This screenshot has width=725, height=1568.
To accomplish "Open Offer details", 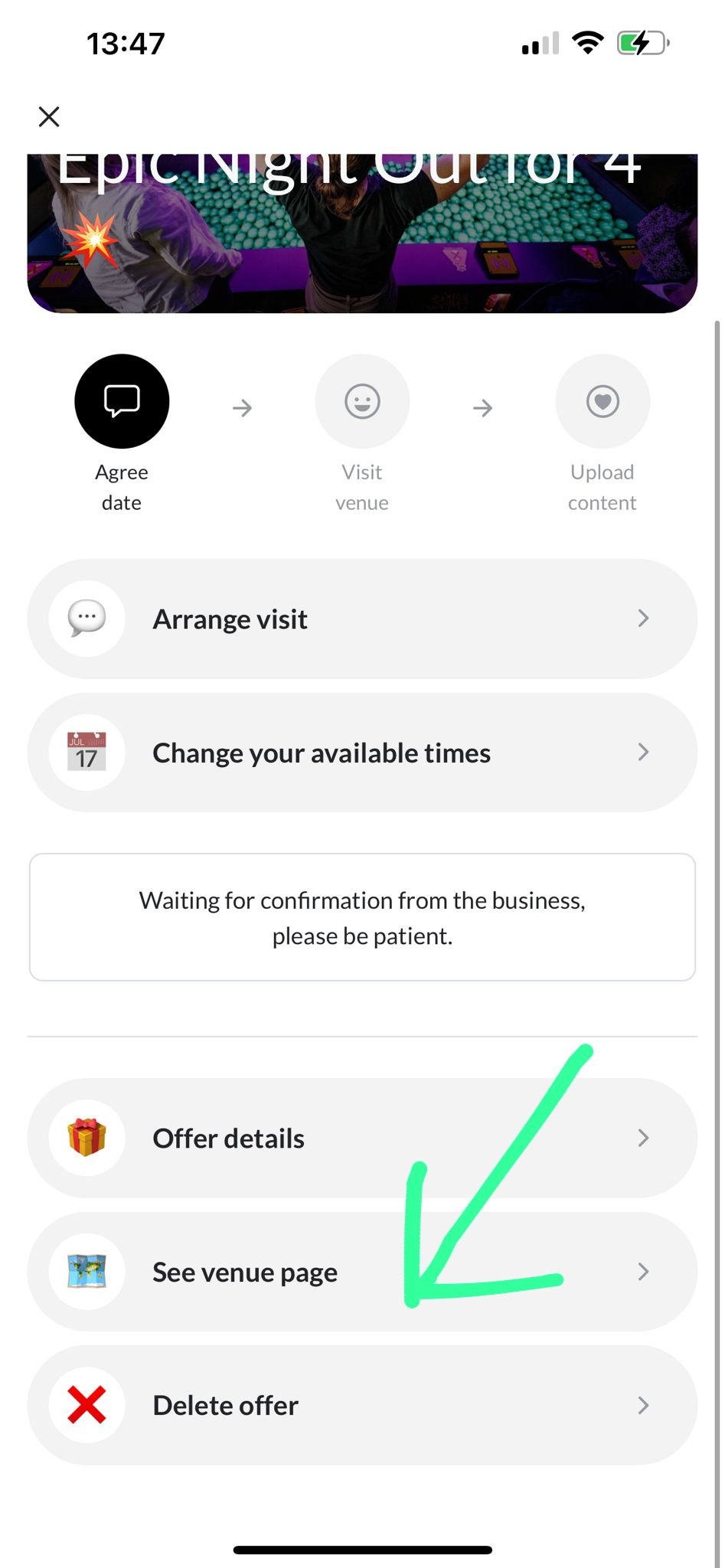I will pyautogui.click(x=361, y=1138).
